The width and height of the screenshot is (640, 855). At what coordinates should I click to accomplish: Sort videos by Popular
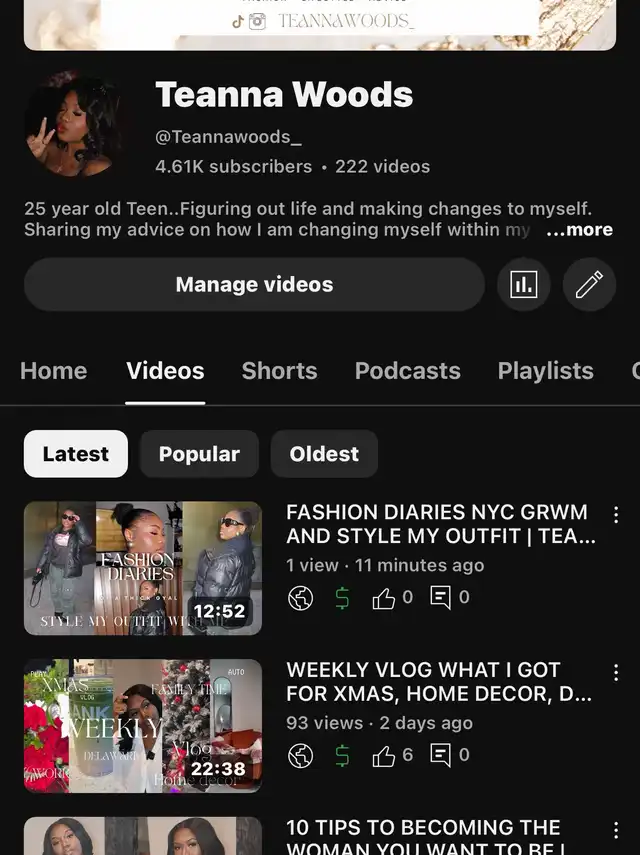coord(199,454)
